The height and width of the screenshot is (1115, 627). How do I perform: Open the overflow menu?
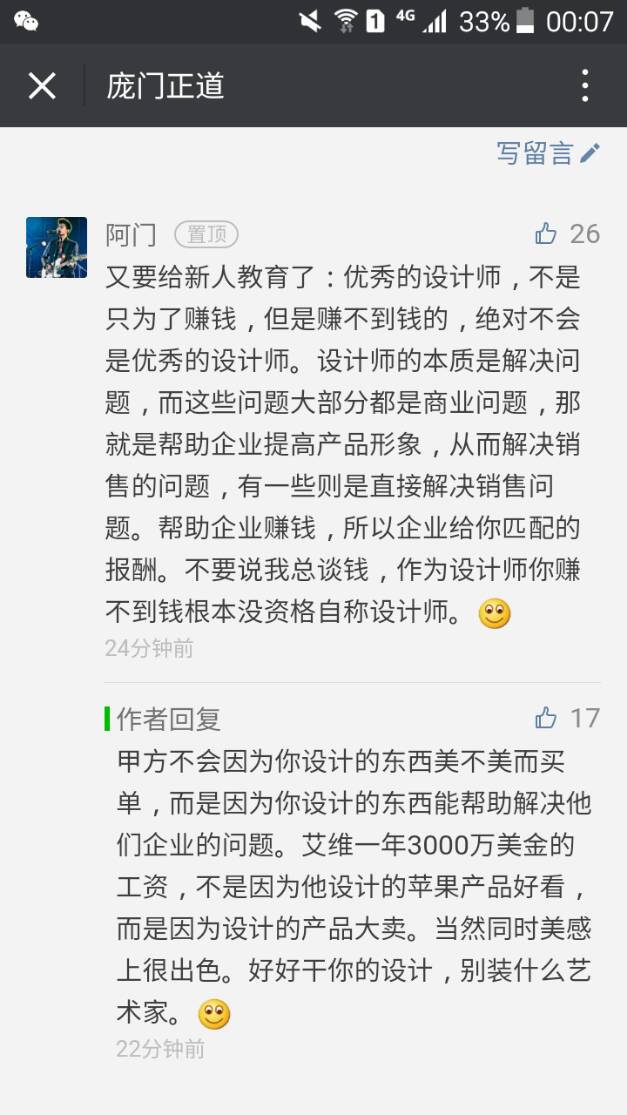(x=586, y=86)
